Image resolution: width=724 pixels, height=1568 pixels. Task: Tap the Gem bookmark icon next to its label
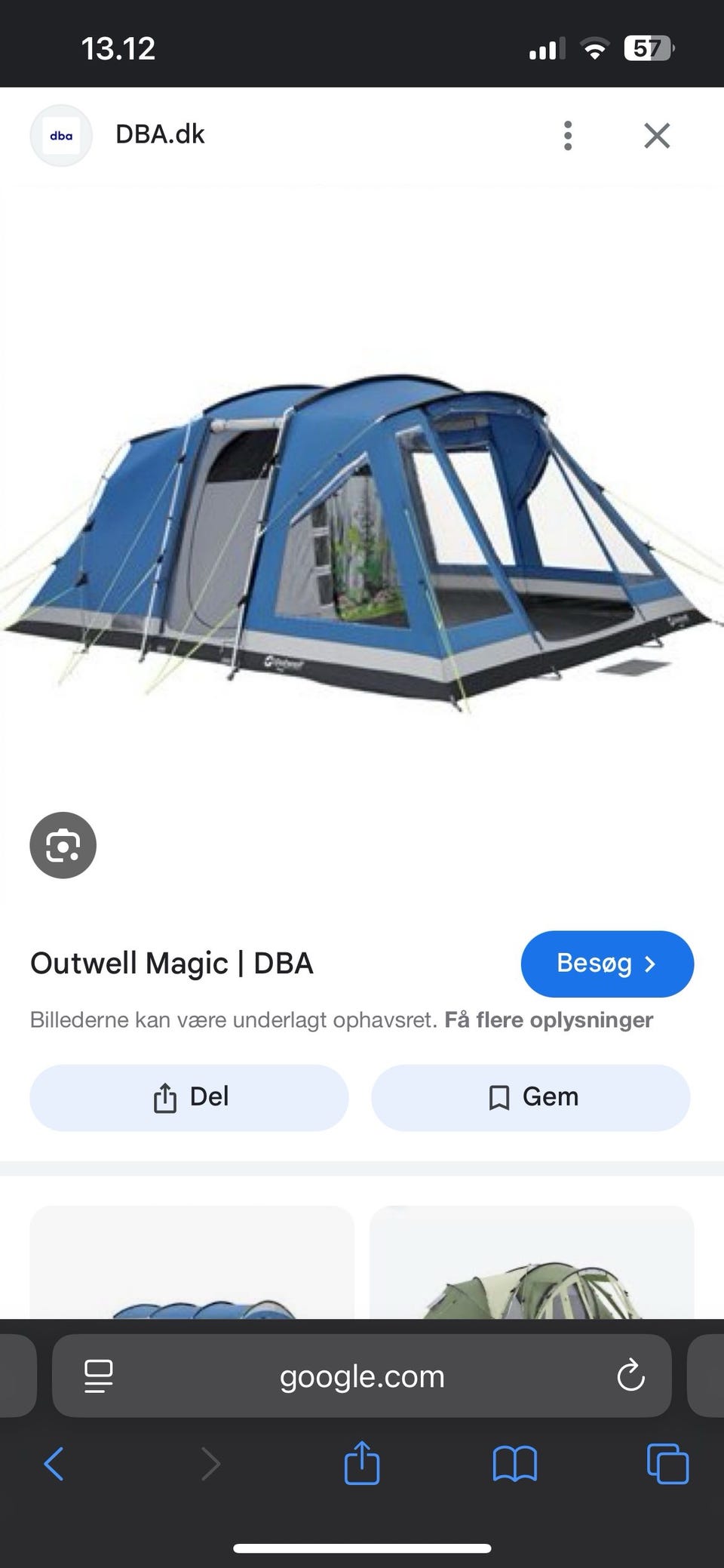[x=499, y=1097]
